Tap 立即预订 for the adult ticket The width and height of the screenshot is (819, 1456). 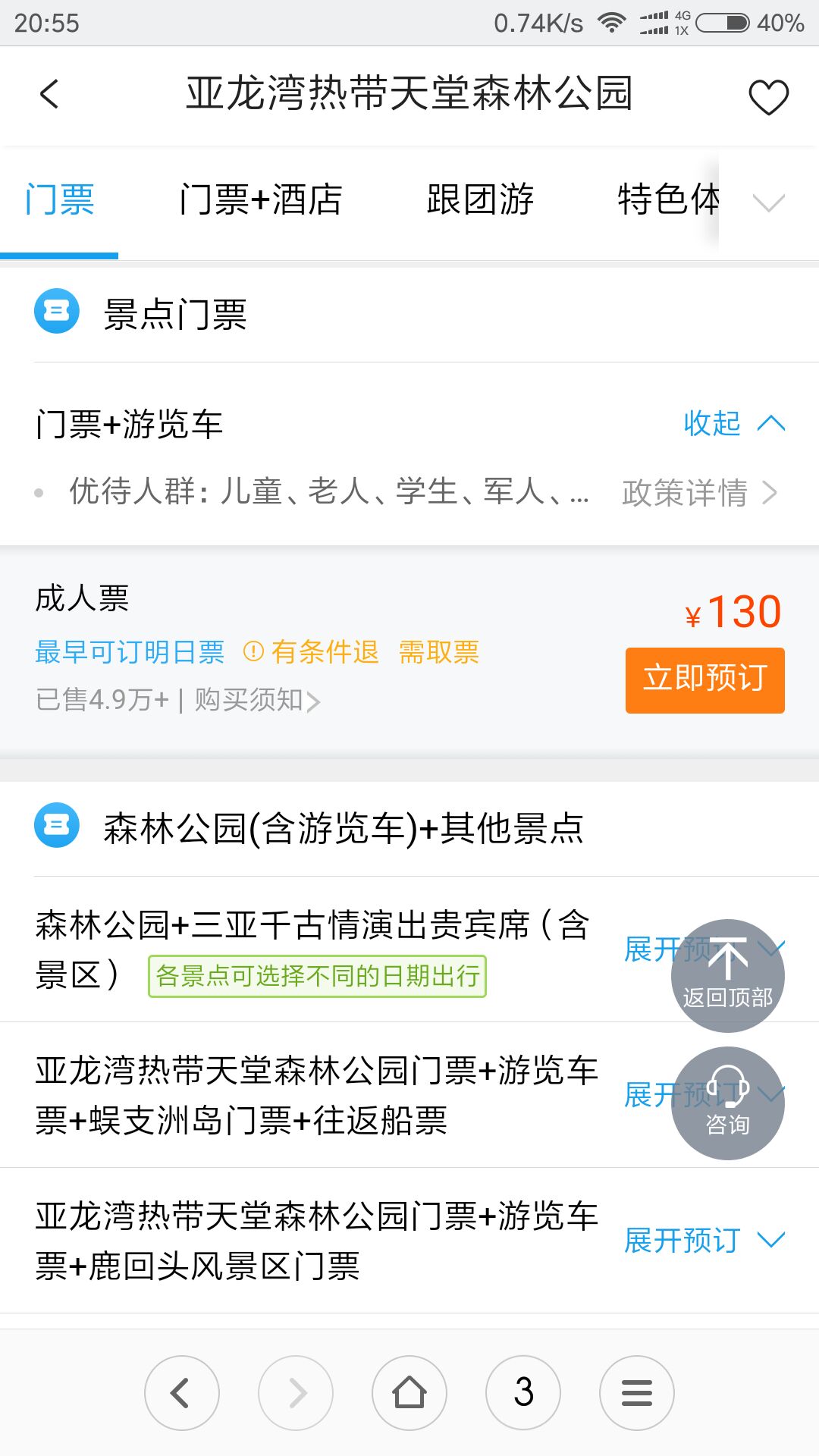tap(704, 680)
